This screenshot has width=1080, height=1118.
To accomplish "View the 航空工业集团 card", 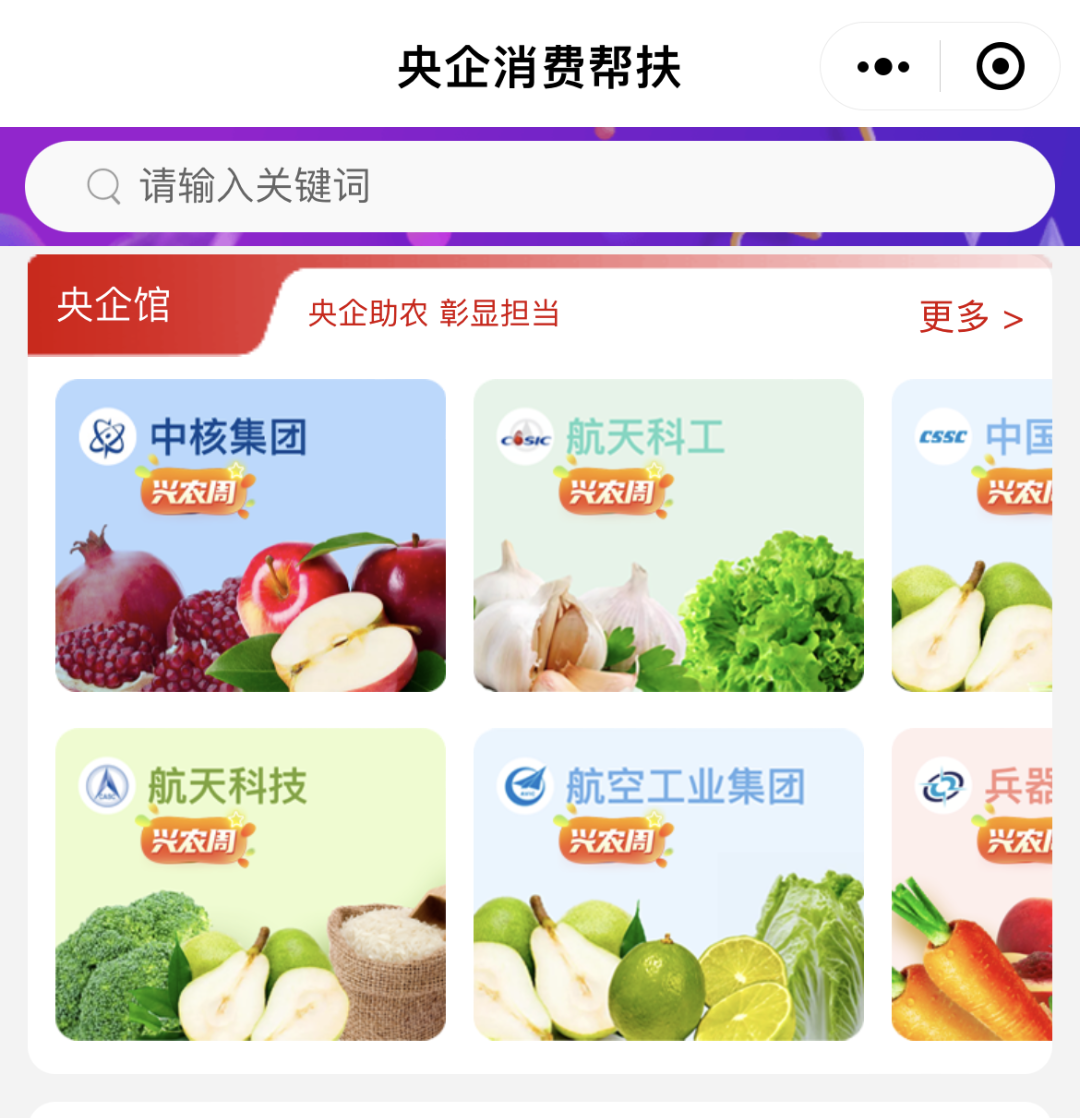I will click(x=668, y=884).
